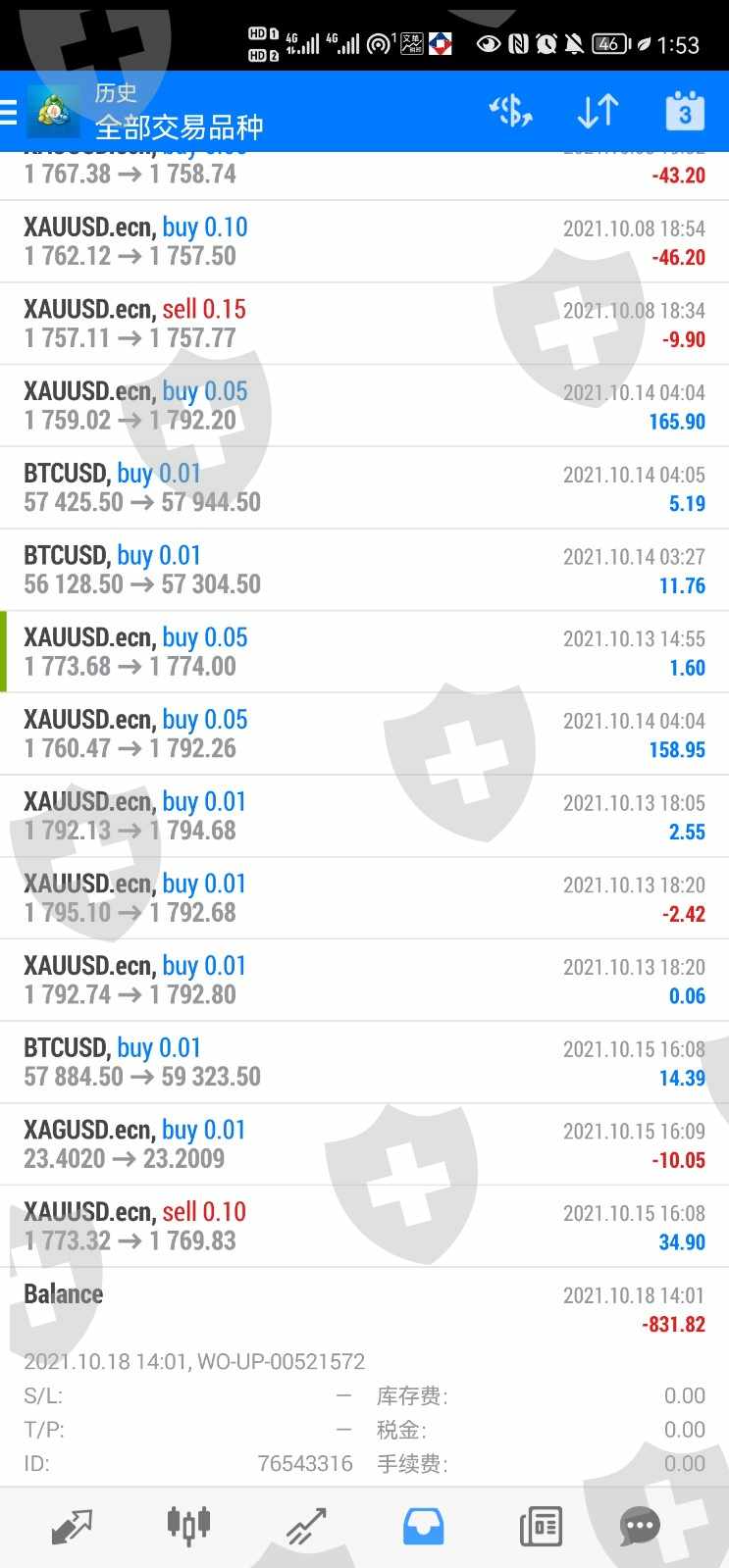Open the XAGUSD.ecn buy 0.01 trade
The width and height of the screenshot is (729, 1568).
point(364,1143)
